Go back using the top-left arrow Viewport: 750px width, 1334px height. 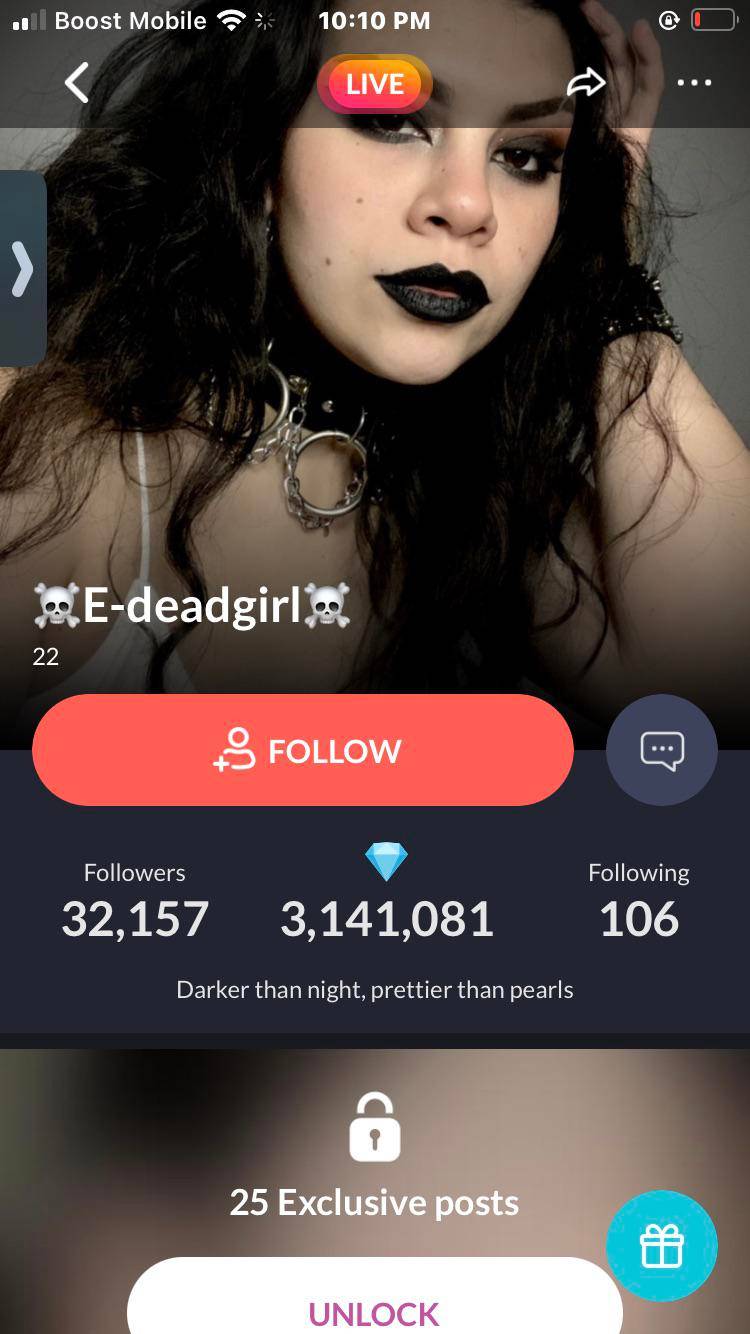(x=77, y=83)
